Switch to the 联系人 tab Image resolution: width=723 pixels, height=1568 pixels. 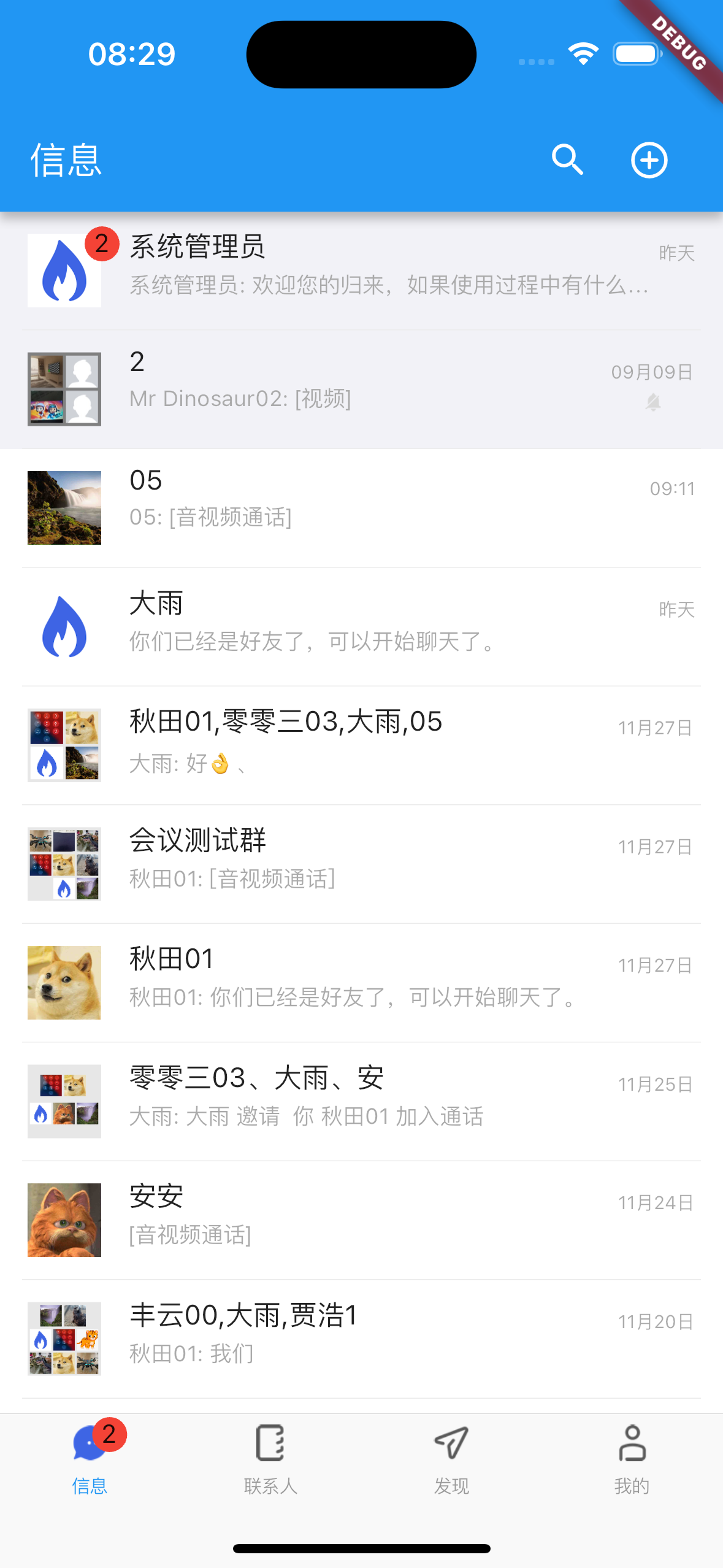point(270,1459)
